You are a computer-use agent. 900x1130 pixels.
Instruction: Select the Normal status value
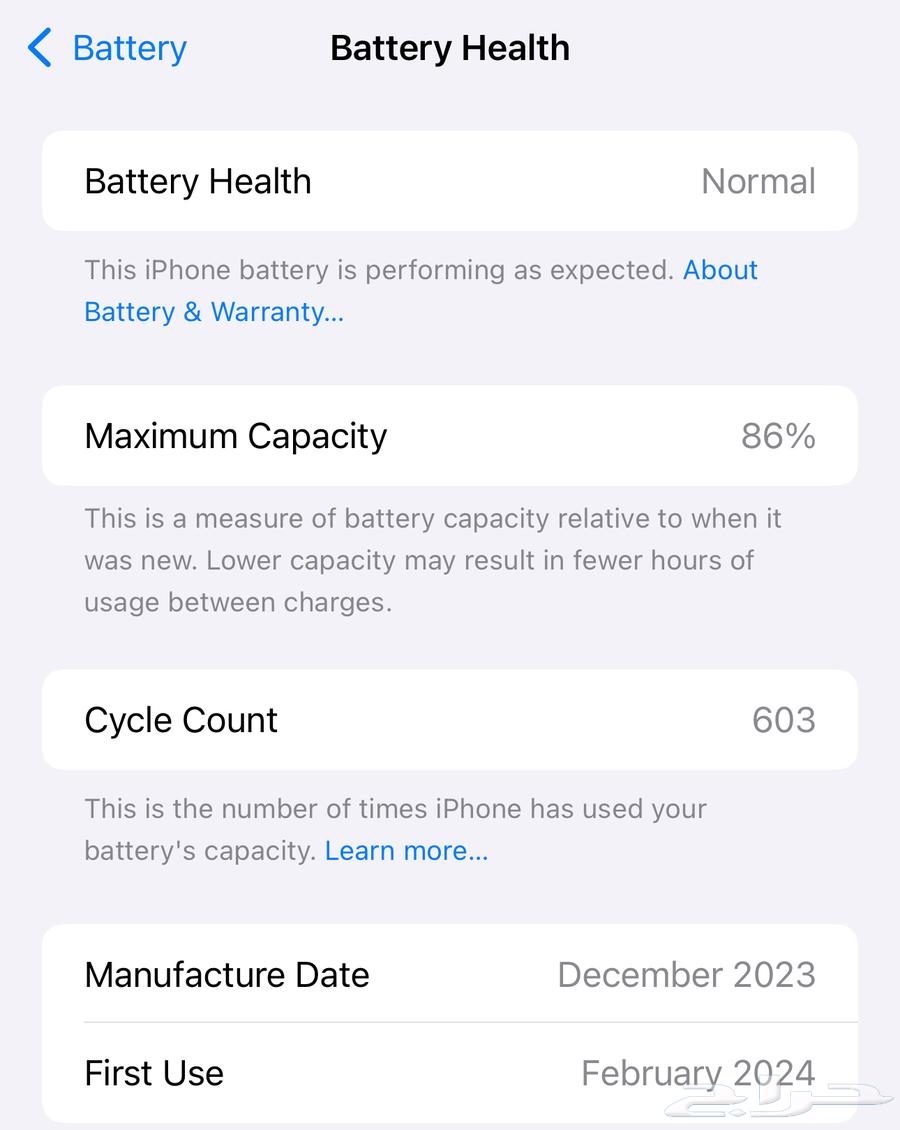click(759, 181)
